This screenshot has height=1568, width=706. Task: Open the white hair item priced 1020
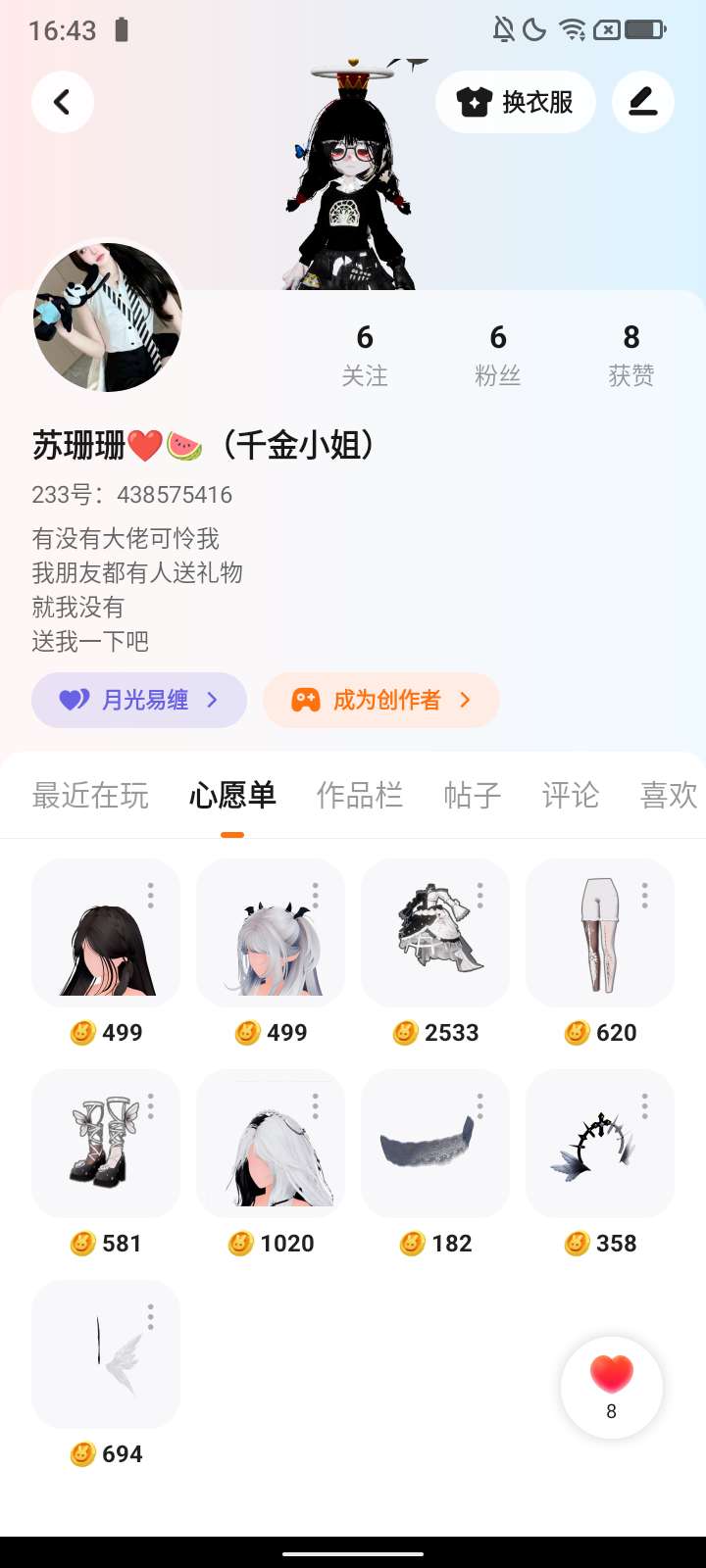tap(271, 1143)
